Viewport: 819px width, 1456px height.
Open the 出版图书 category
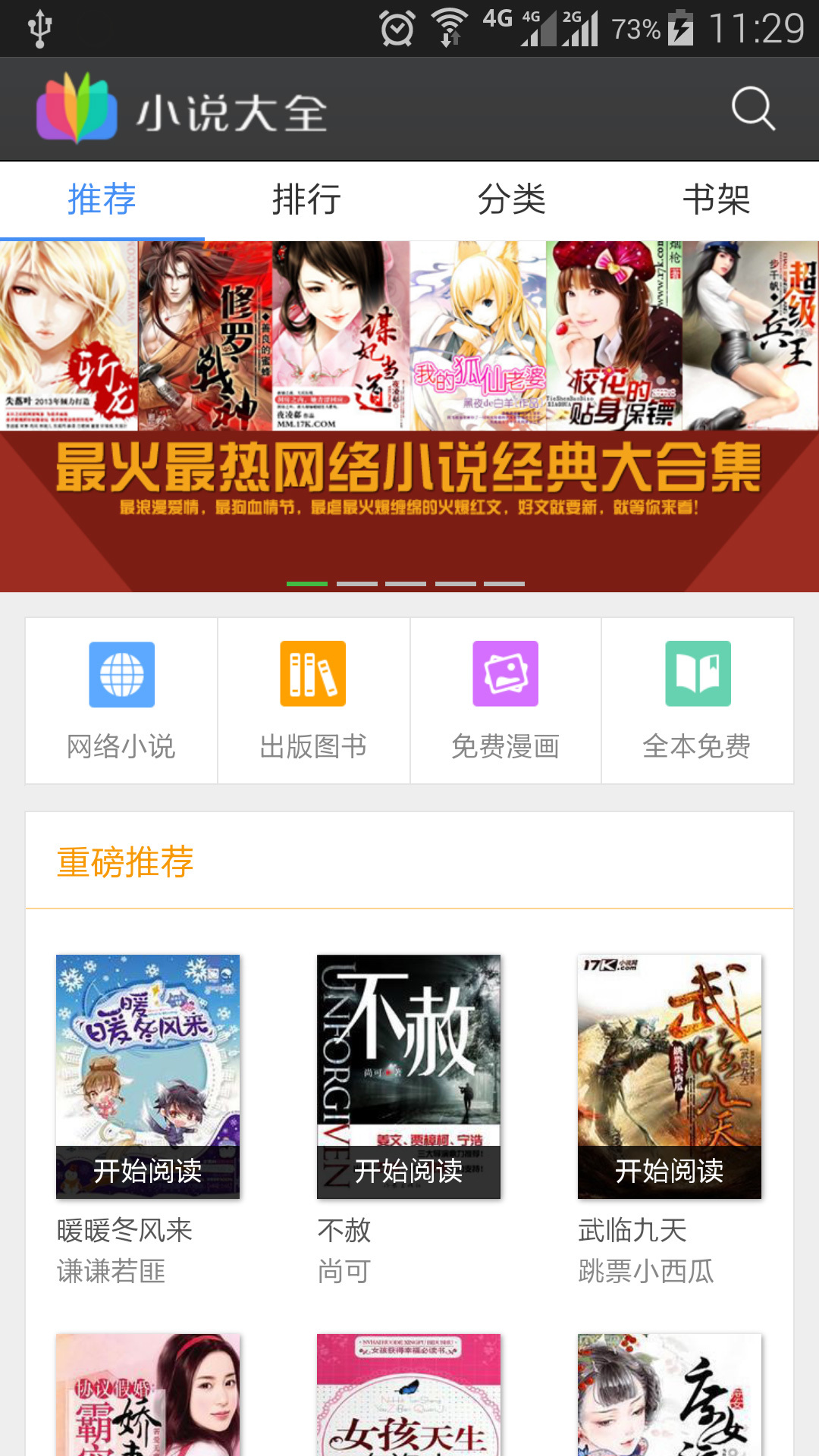[x=313, y=700]
